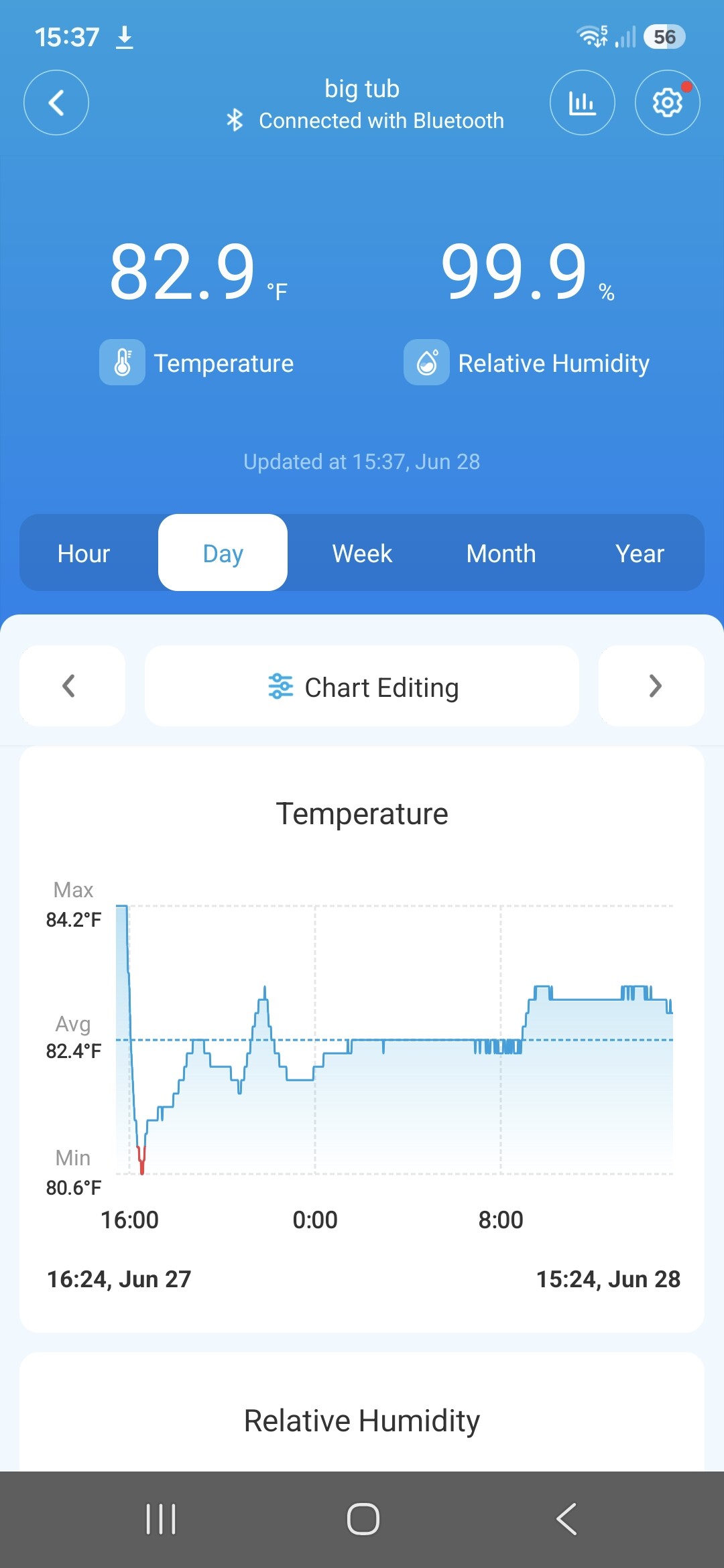Switch to the Week view
724x1568 pixels.
pyautogui.click(x=362, y=553)
